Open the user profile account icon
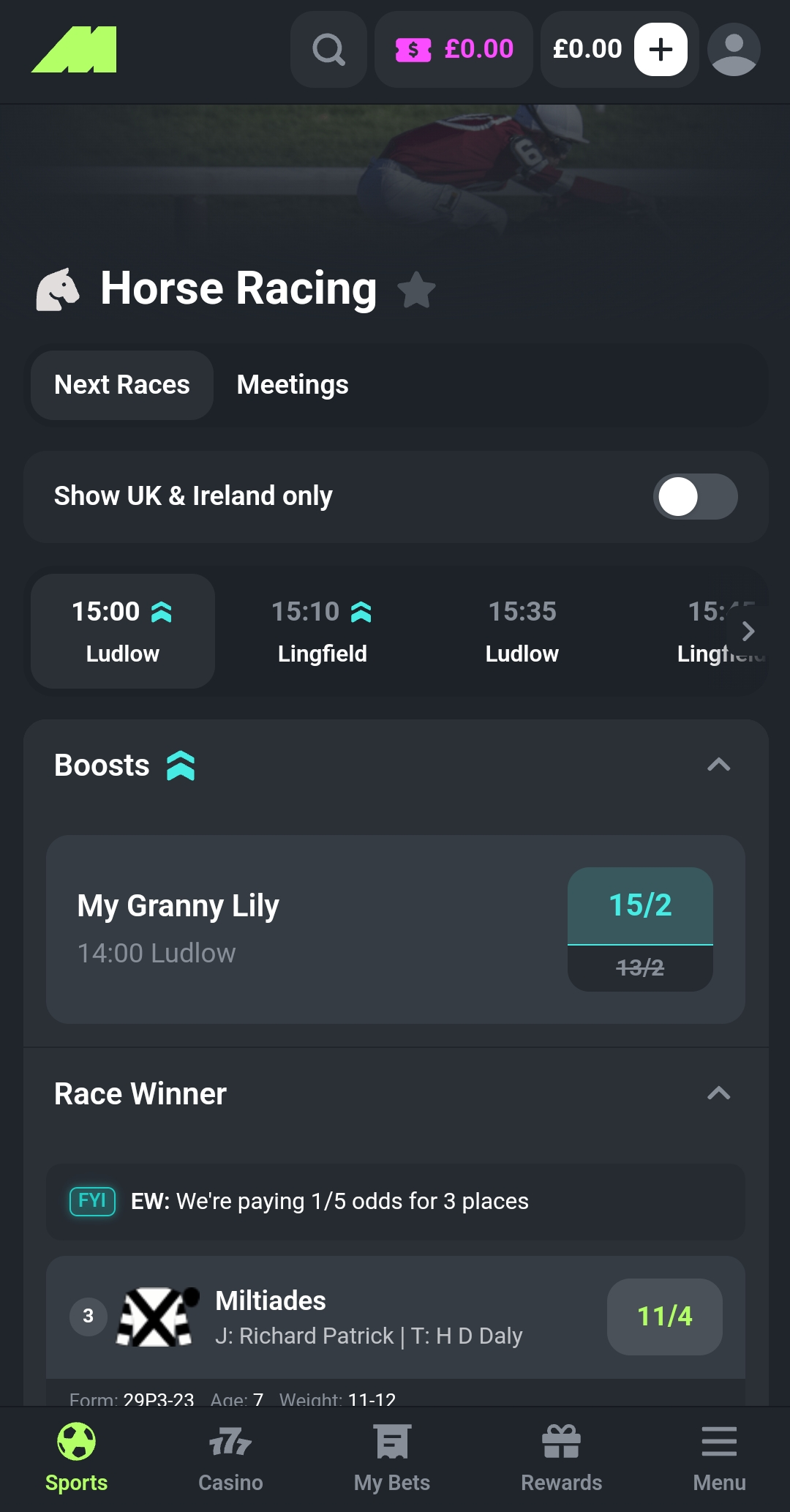Viewport: 790px width, 1512px height. click(734, 49)
